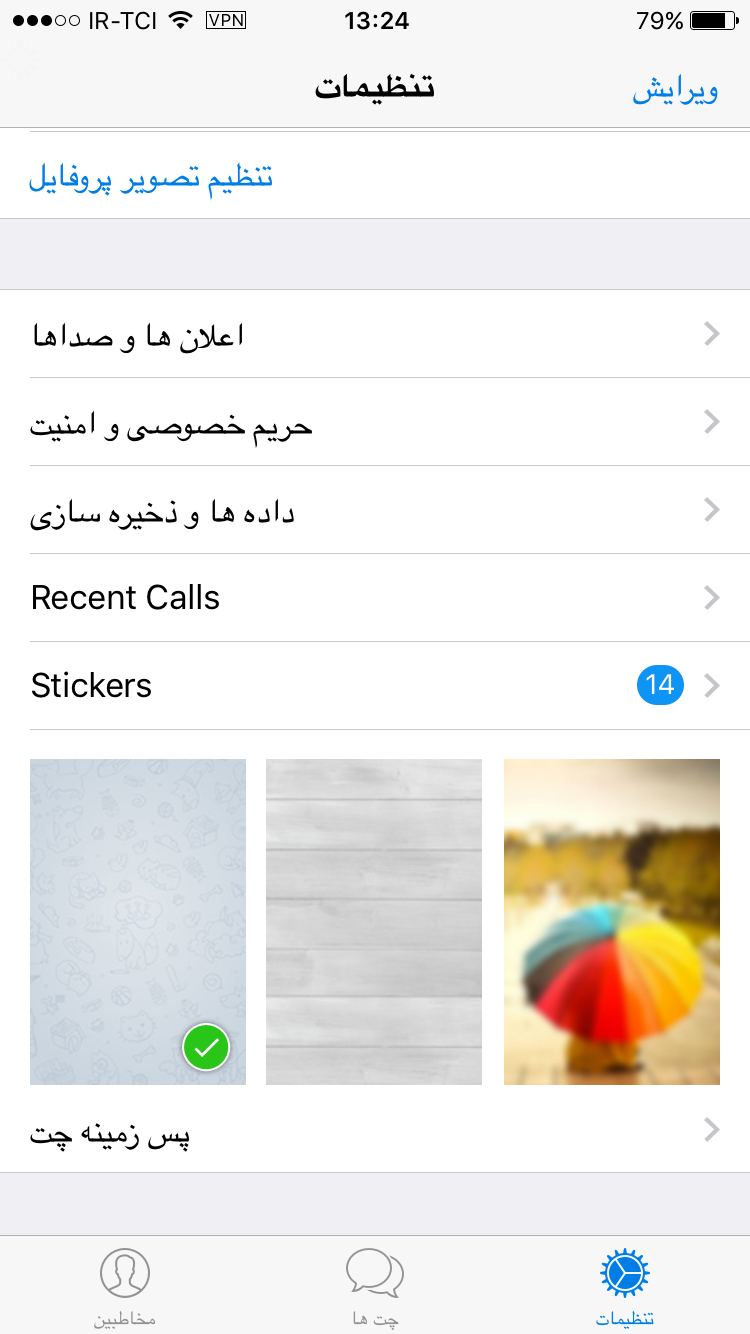Pick the colorful umbrella wallpaper
This screenshot has width=750, height=1334.
(612, 922)
